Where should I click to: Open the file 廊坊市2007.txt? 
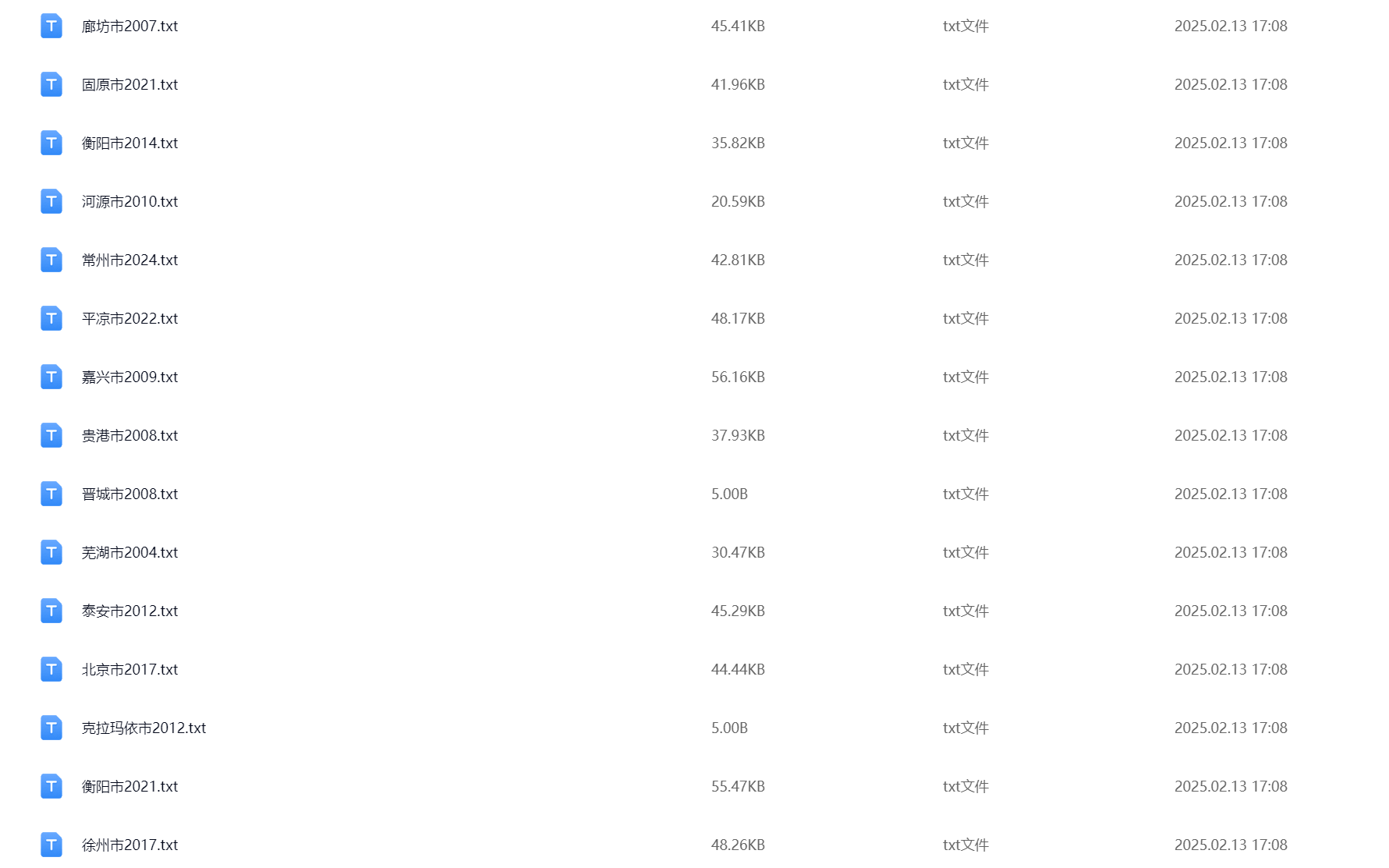(129, 27)
